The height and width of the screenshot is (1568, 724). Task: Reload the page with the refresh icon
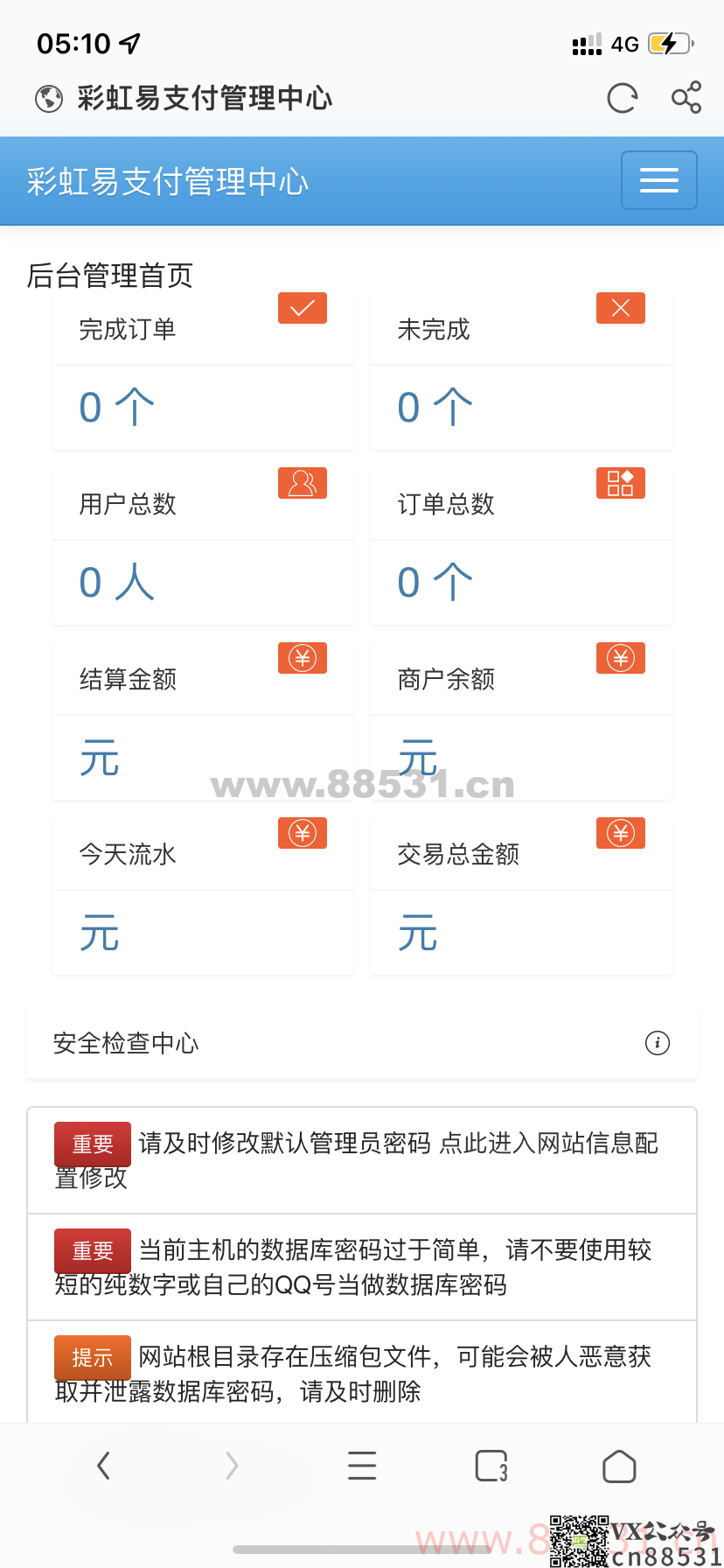(x=622, y=98)
